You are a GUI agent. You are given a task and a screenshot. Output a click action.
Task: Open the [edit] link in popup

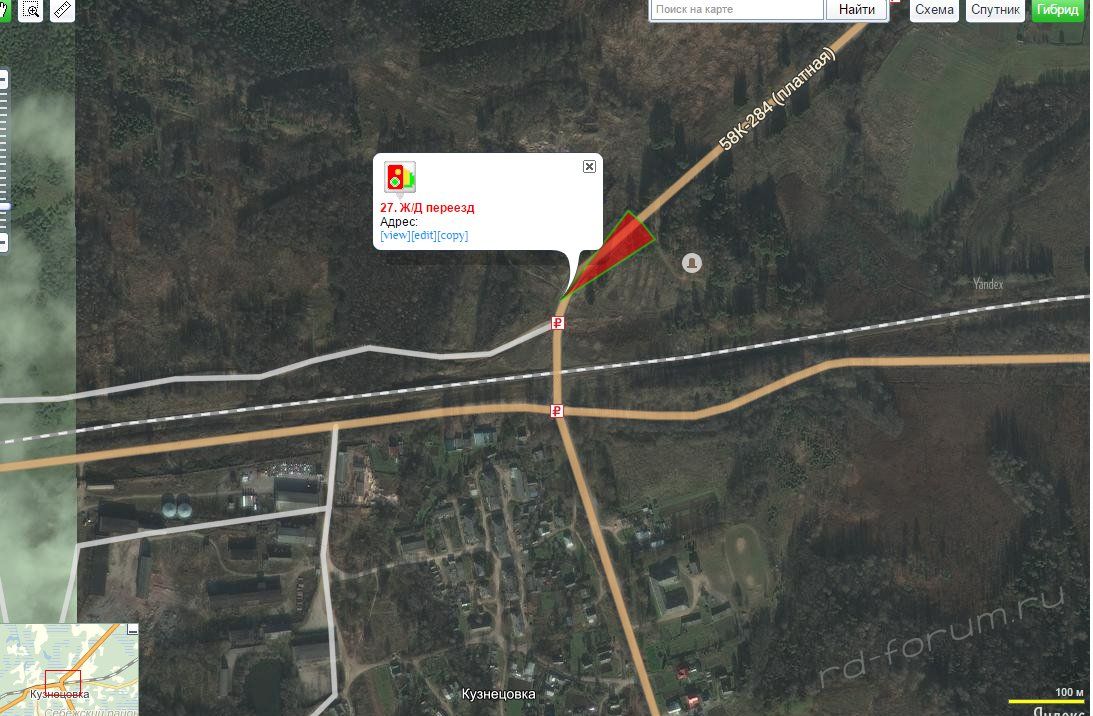pos(424,236)
